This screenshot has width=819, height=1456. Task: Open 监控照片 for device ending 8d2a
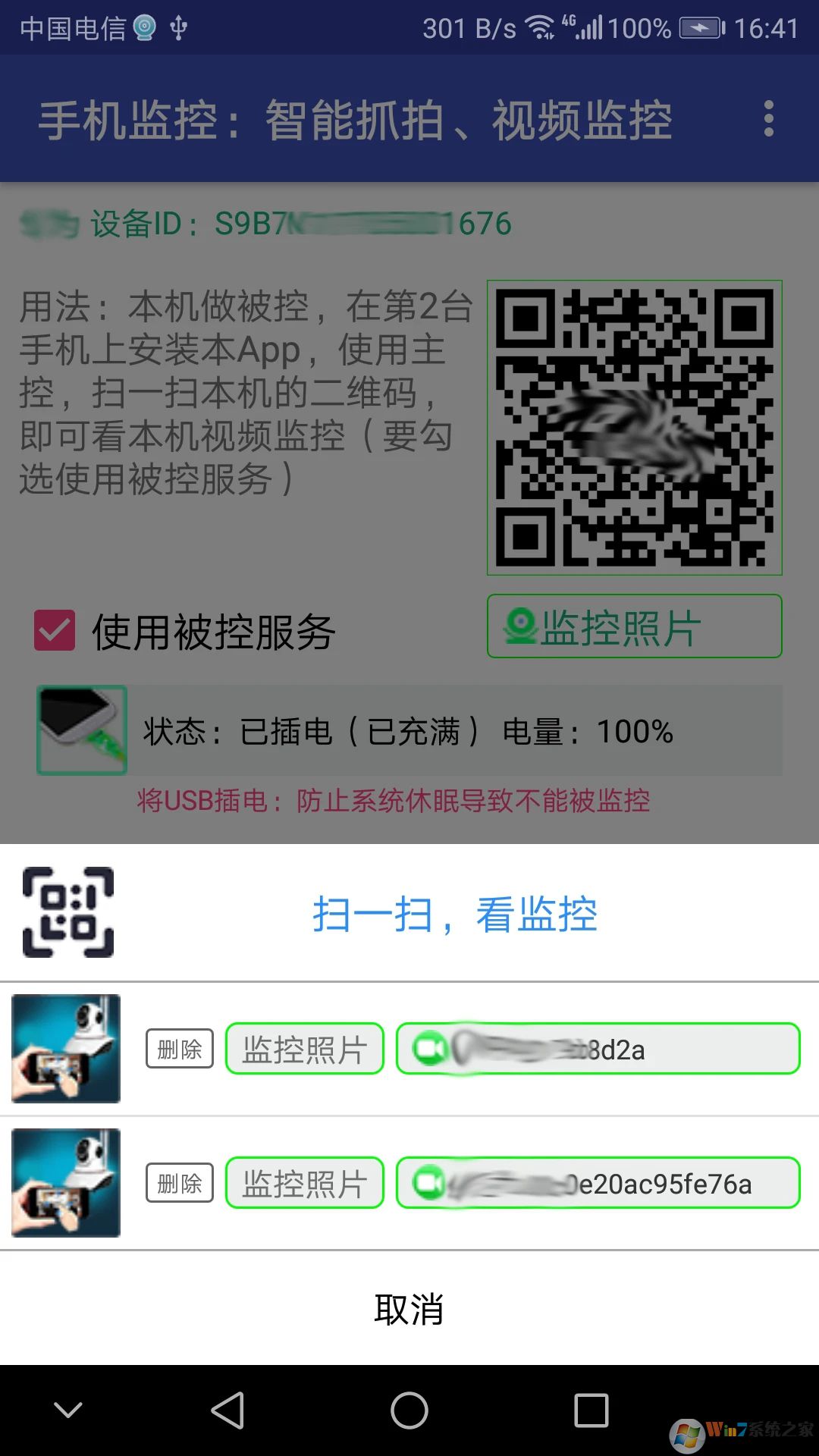click(x=305, y=1049)
